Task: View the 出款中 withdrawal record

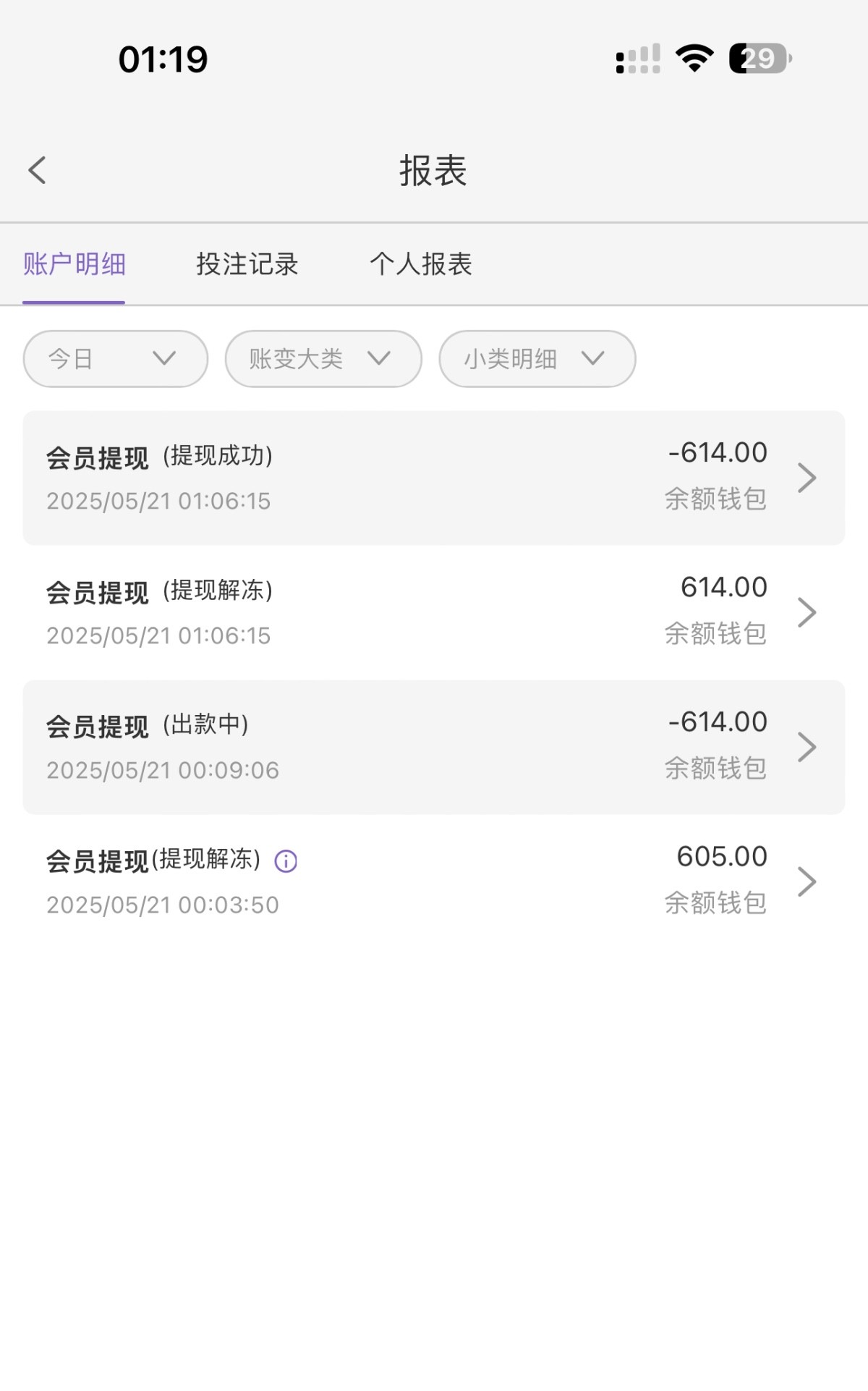Action: pyautogui.click(x=434, y=747)
